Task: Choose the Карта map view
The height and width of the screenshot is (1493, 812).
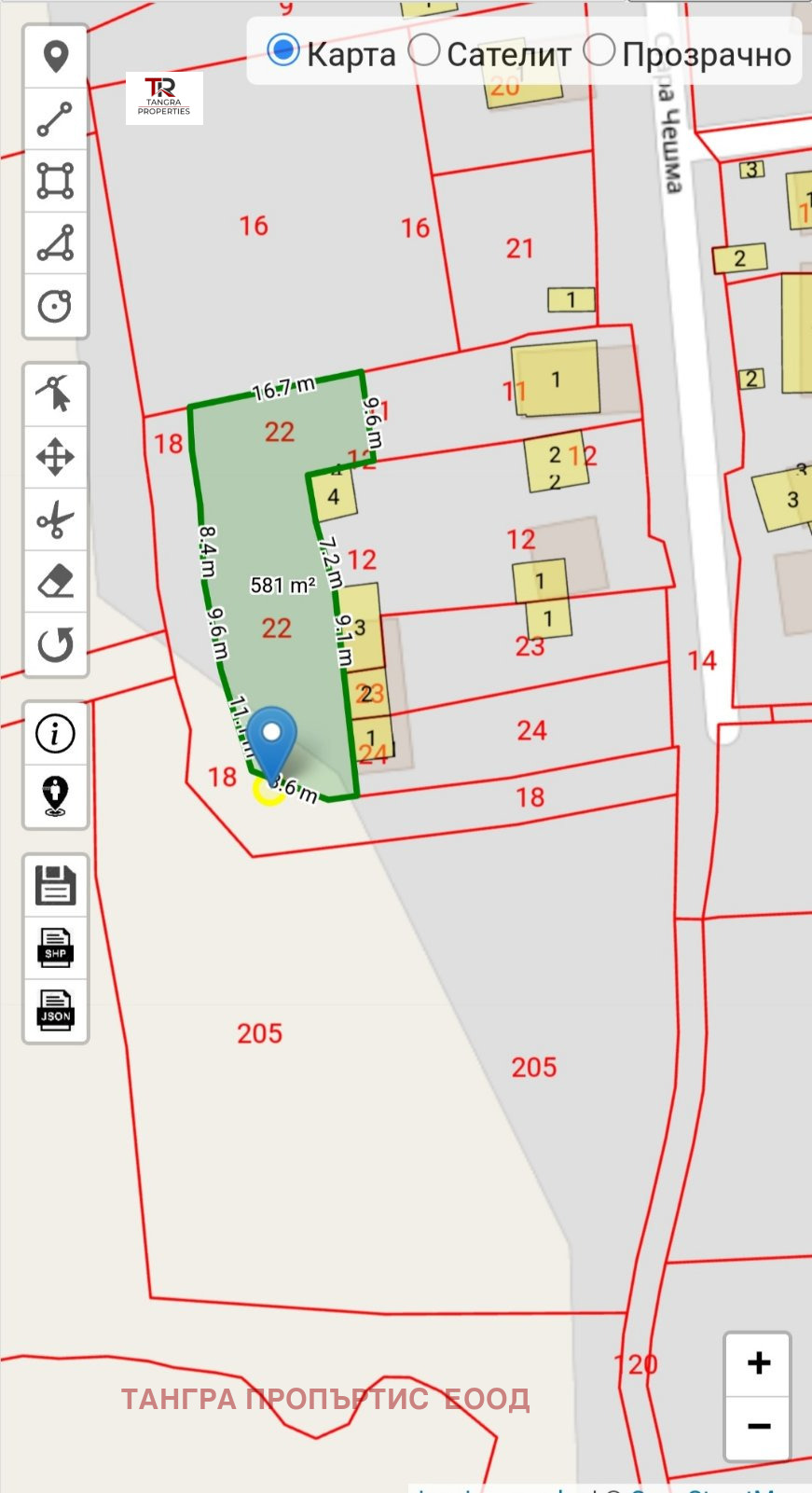Action: (283, 51)
